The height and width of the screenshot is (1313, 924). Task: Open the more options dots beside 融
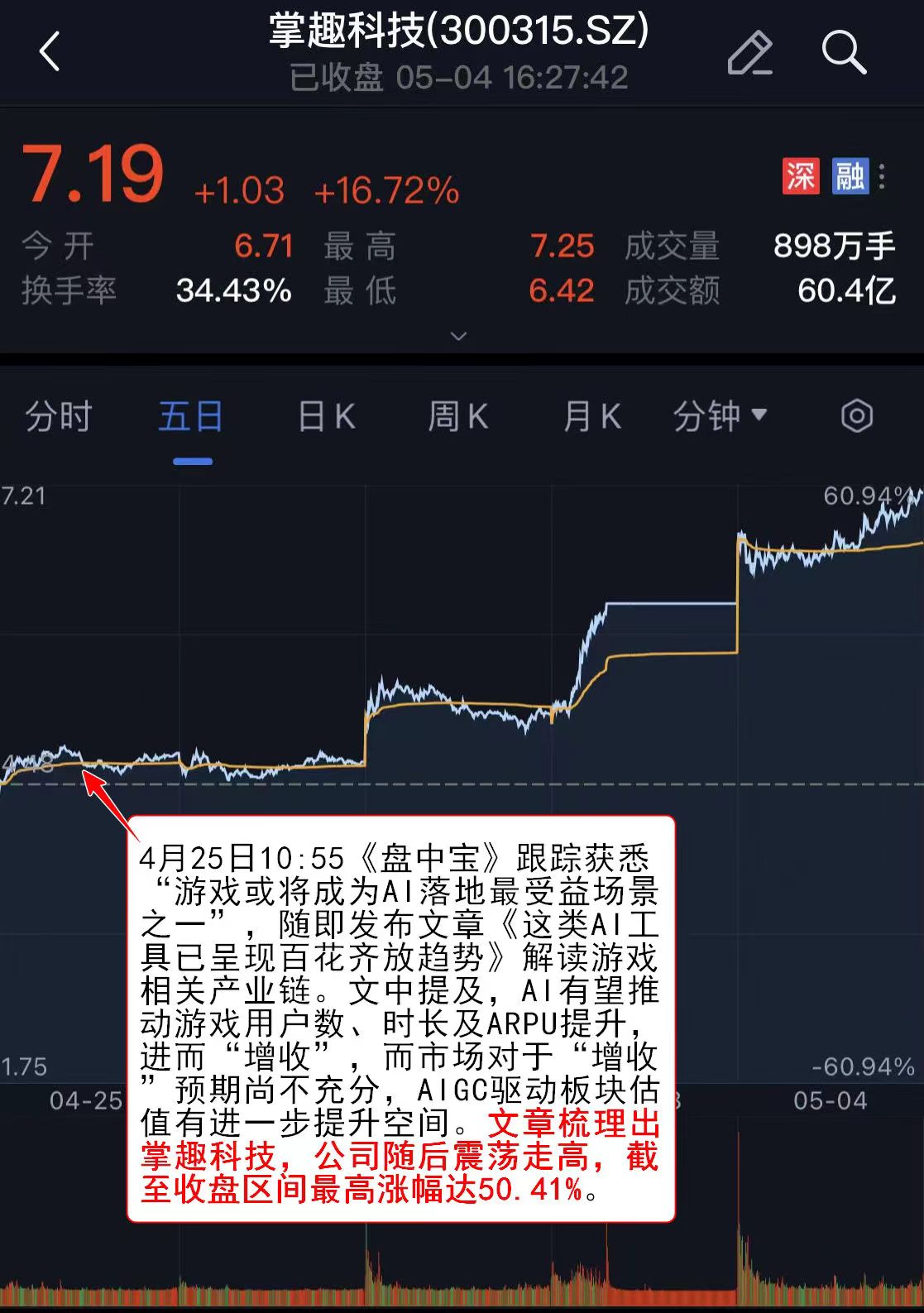pos(883,176)
